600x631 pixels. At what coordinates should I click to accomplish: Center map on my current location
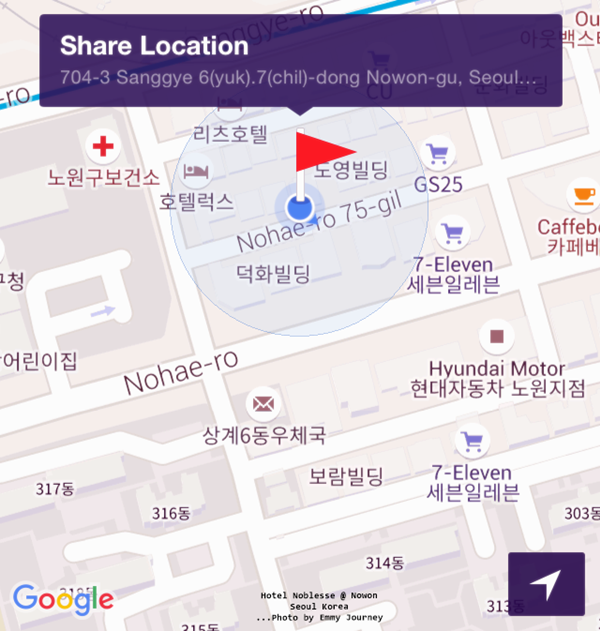546,584
